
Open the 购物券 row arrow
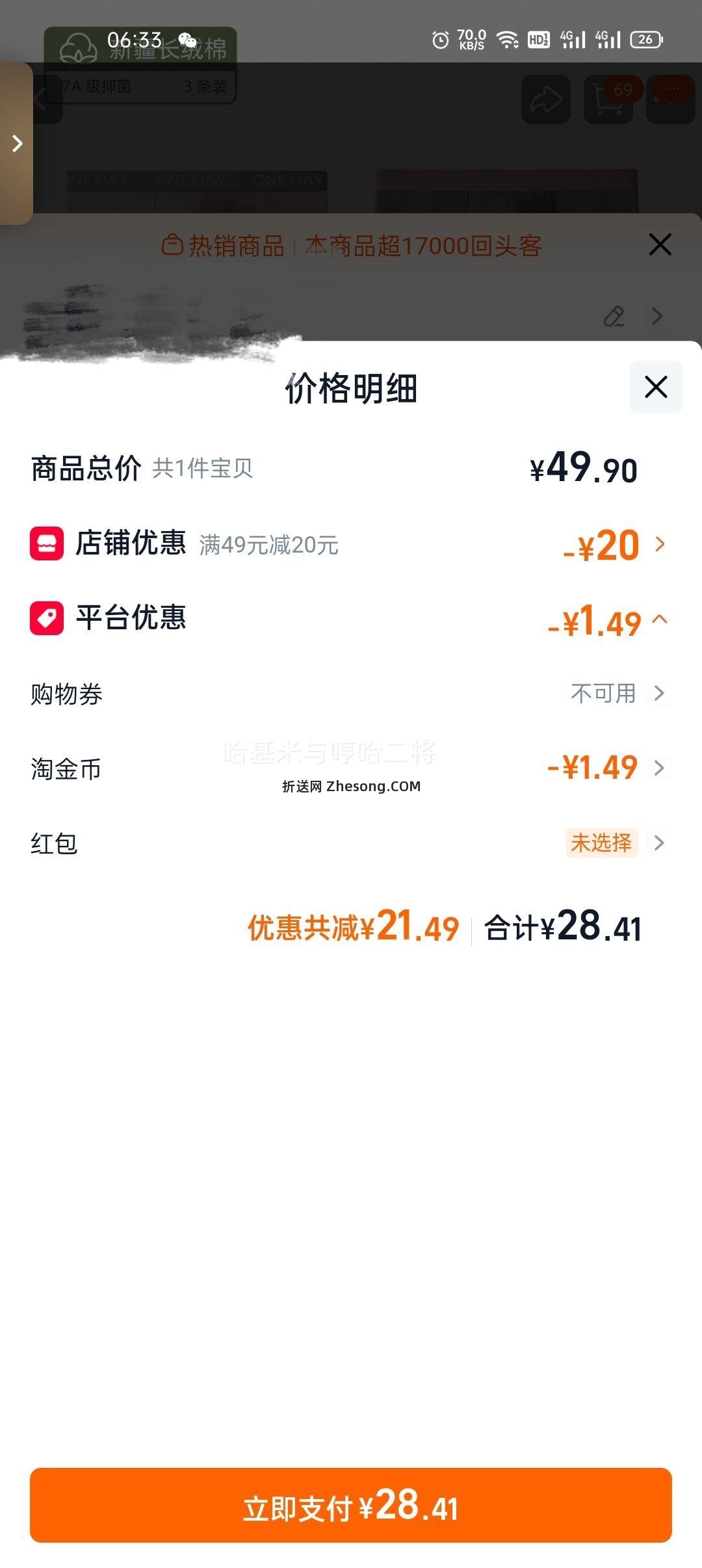pos(660,694)
